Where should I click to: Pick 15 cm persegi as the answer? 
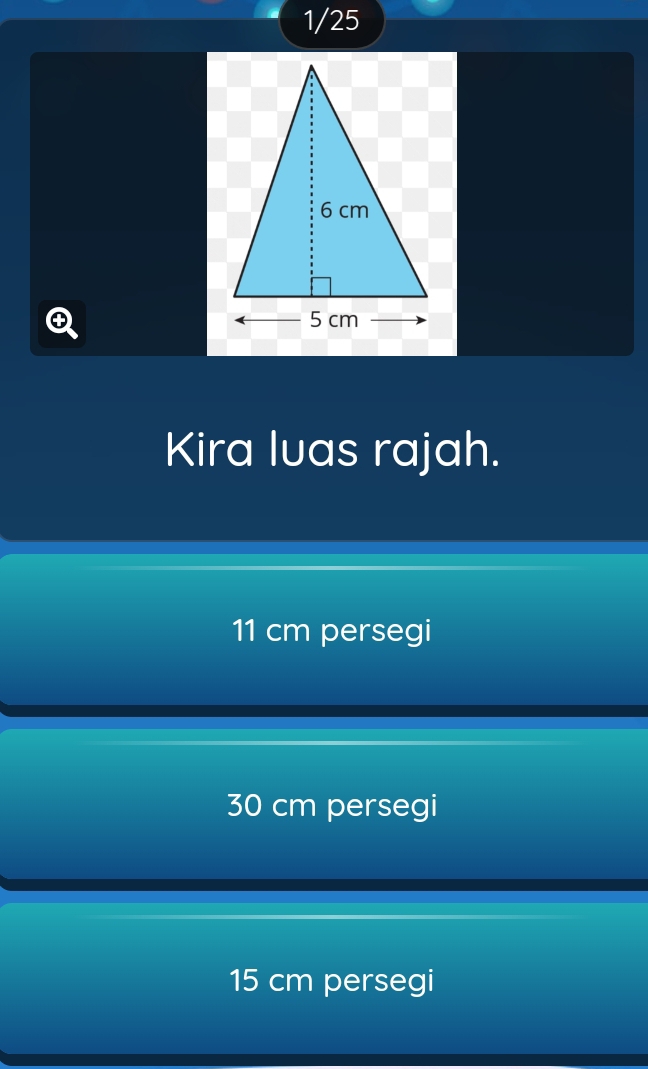[x=331, y=980]
